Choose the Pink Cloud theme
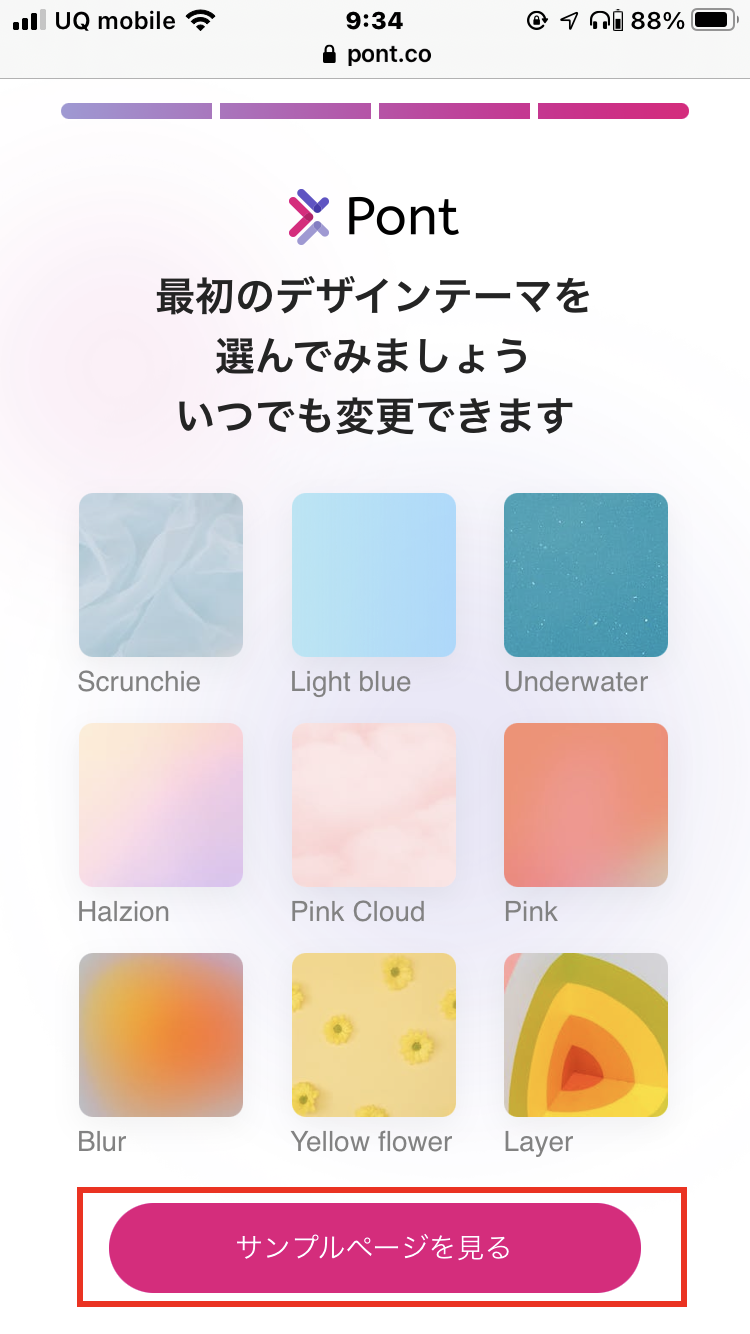The image size is (750, 1334). pyautogui.click(x=374, y=805)
